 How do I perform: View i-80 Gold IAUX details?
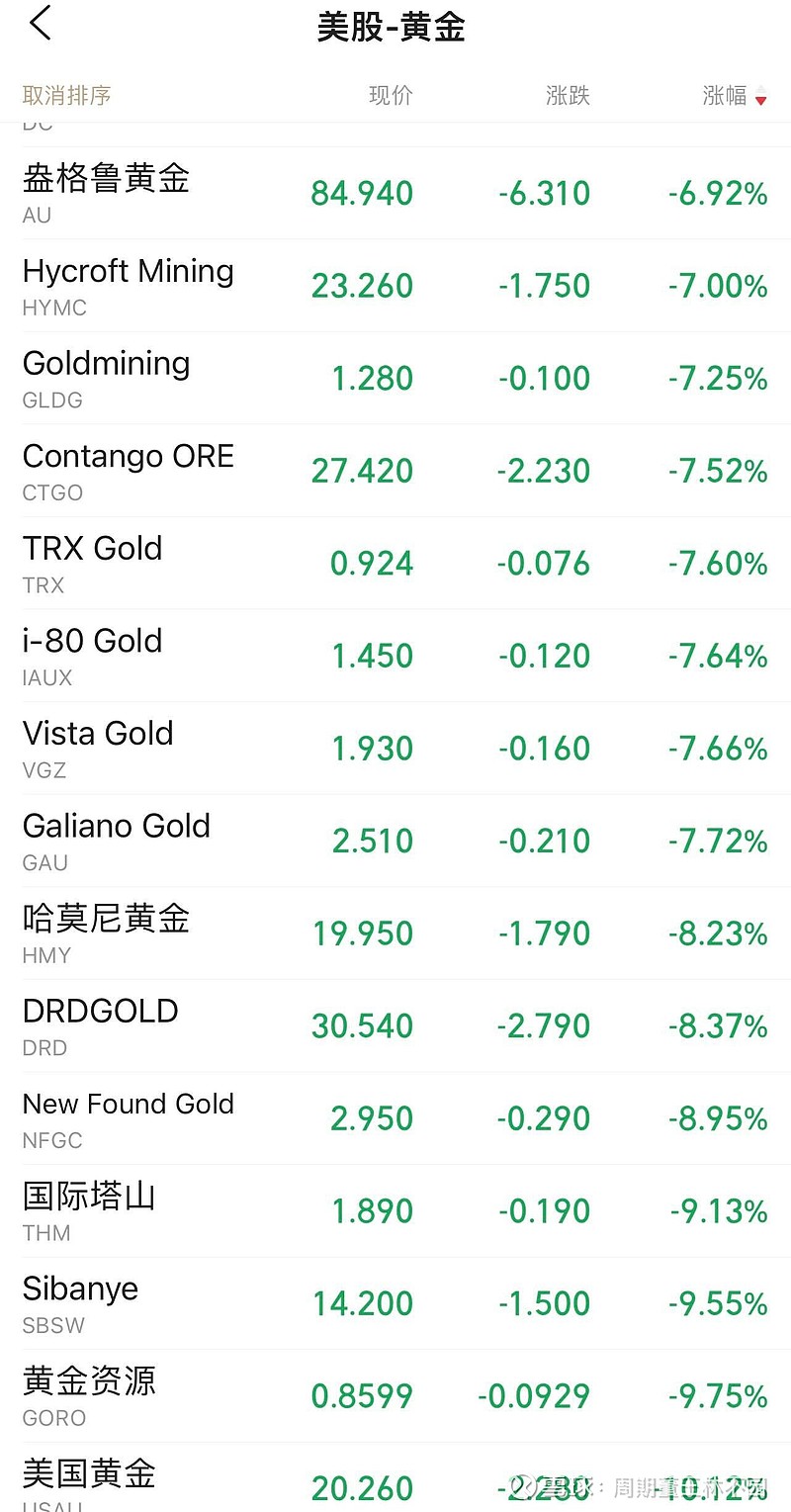pos(395,656)
